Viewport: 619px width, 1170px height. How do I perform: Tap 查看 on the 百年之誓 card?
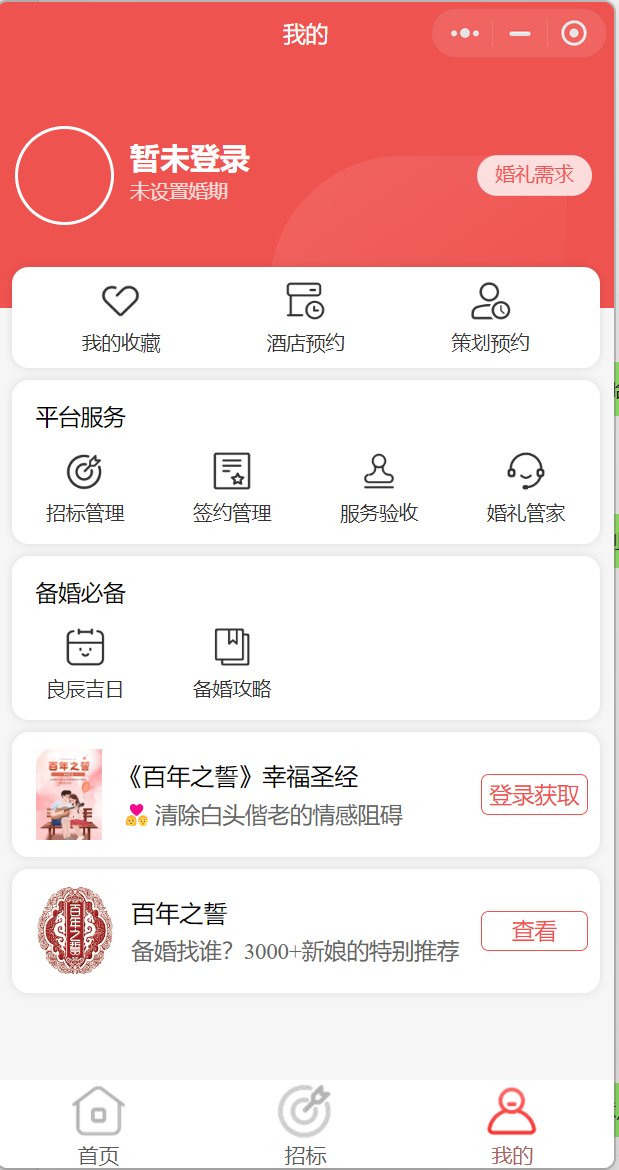534,931
